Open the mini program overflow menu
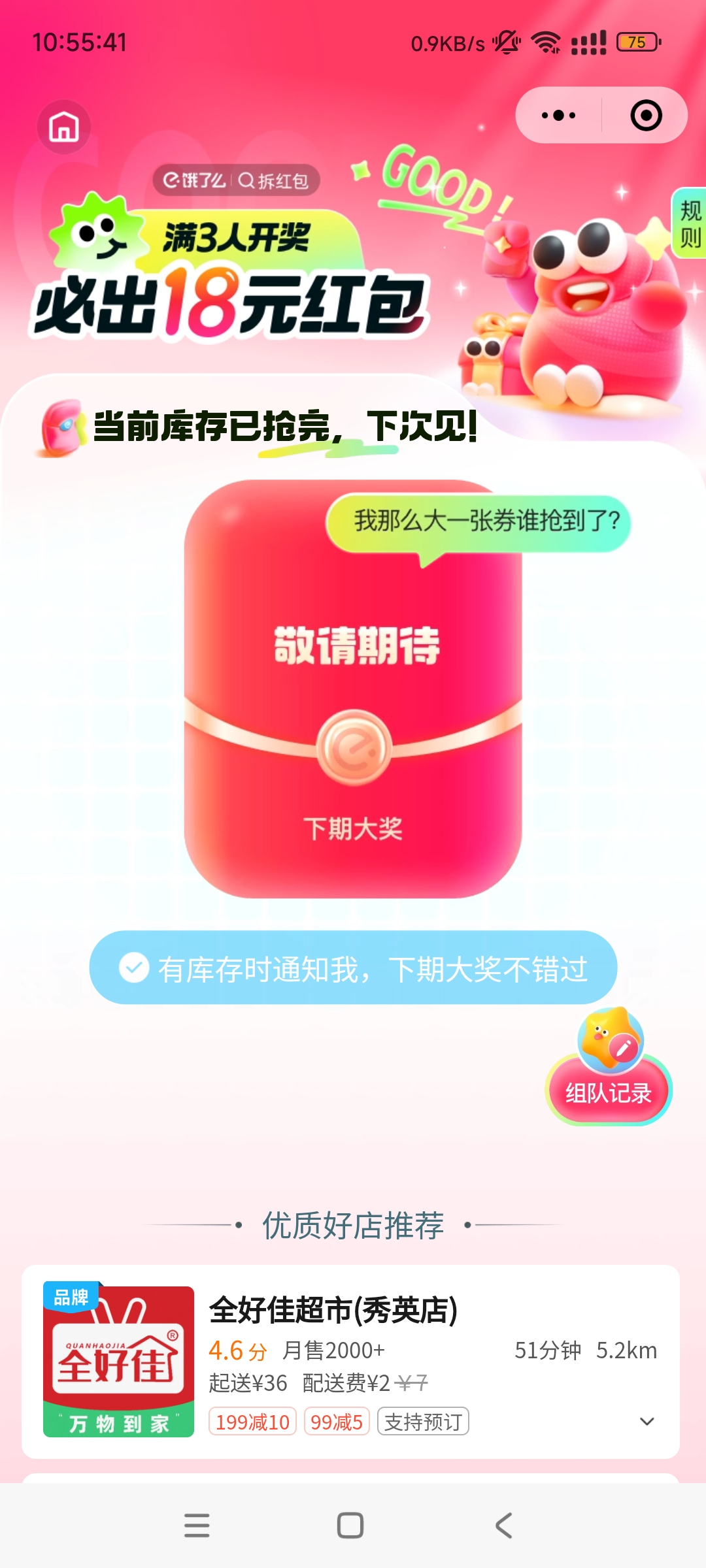The width and height of the screenshot is (706, 1568). (x=559, y=116)
